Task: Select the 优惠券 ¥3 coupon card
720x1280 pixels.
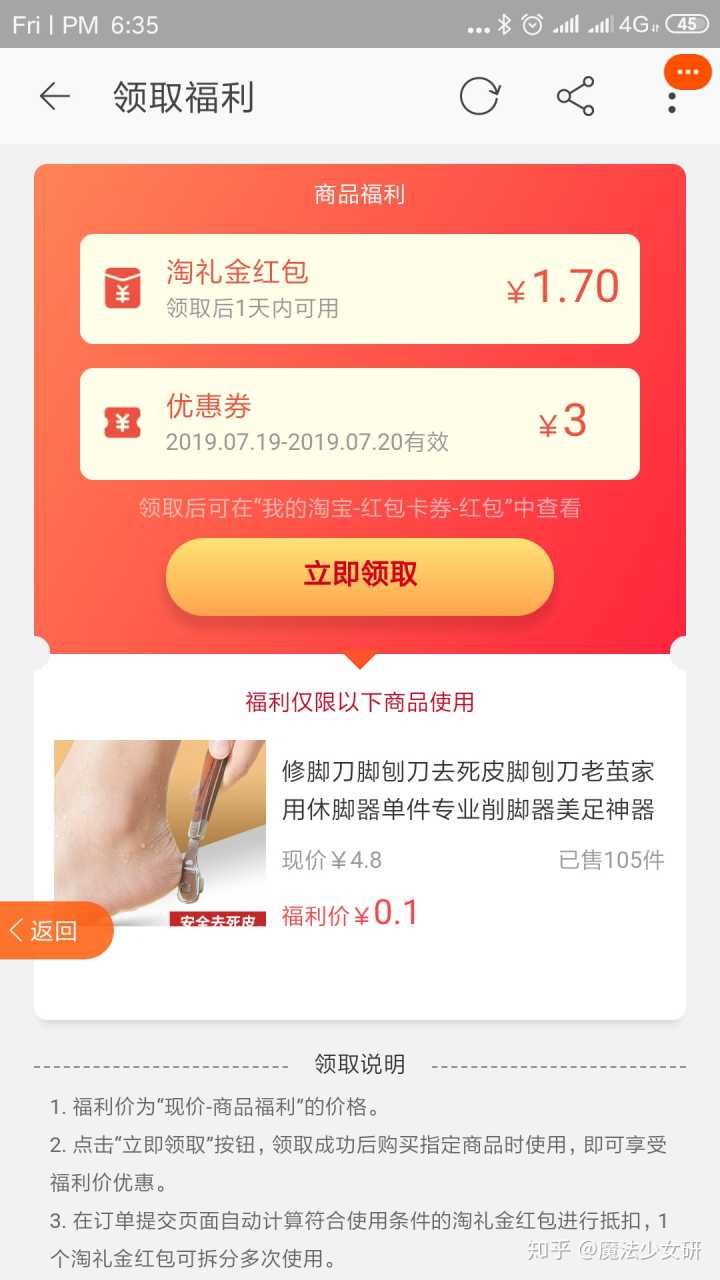Action: [x=360, y=423]
